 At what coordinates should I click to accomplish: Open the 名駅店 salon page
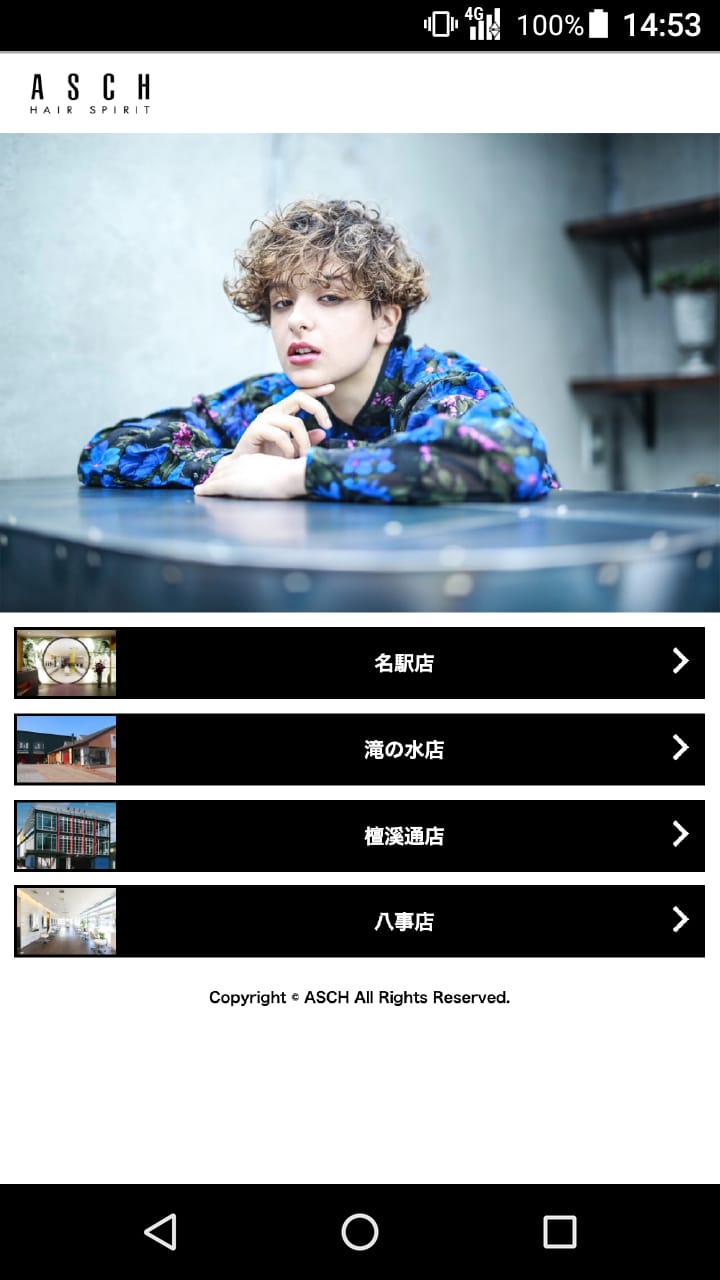360,663
